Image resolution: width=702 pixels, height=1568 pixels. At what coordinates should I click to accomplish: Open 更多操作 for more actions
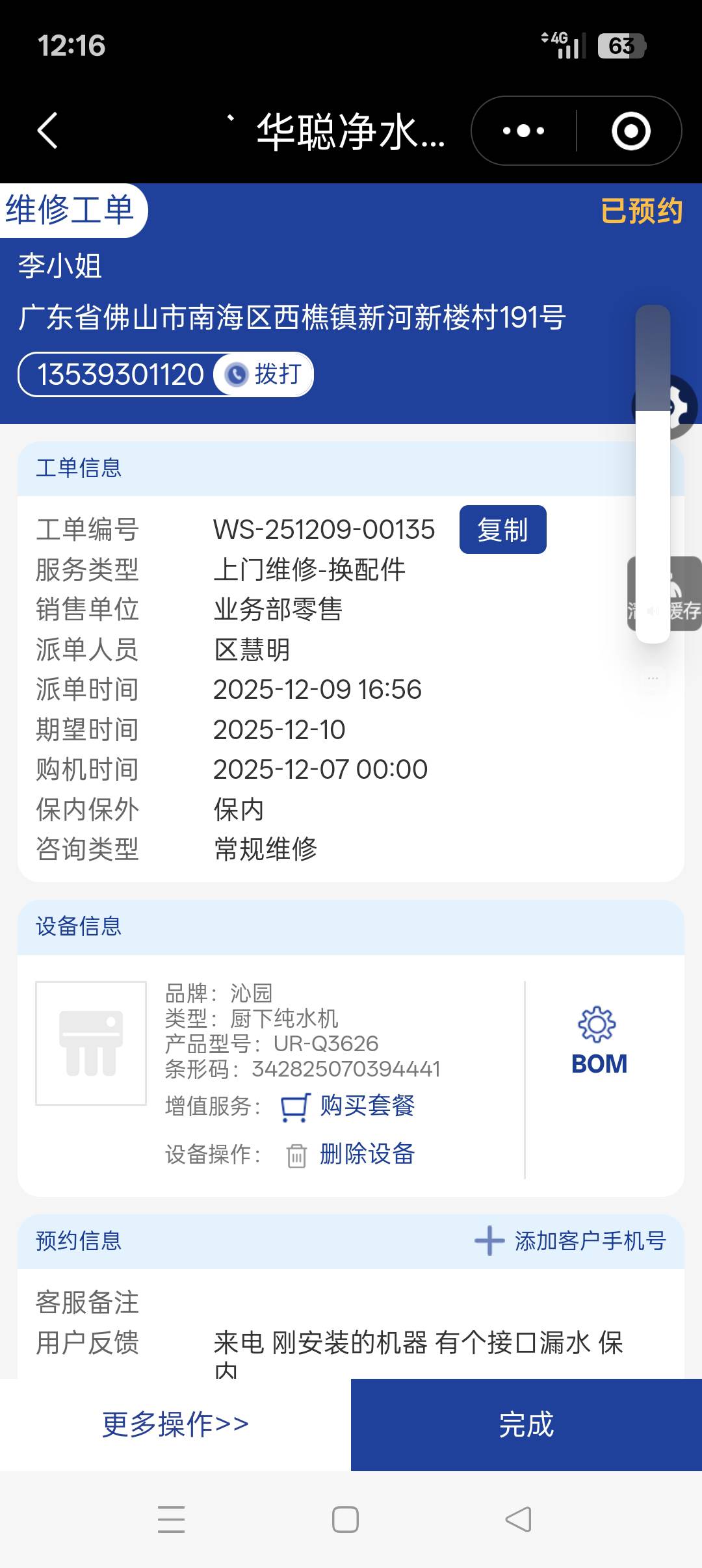pos(175,1424)
